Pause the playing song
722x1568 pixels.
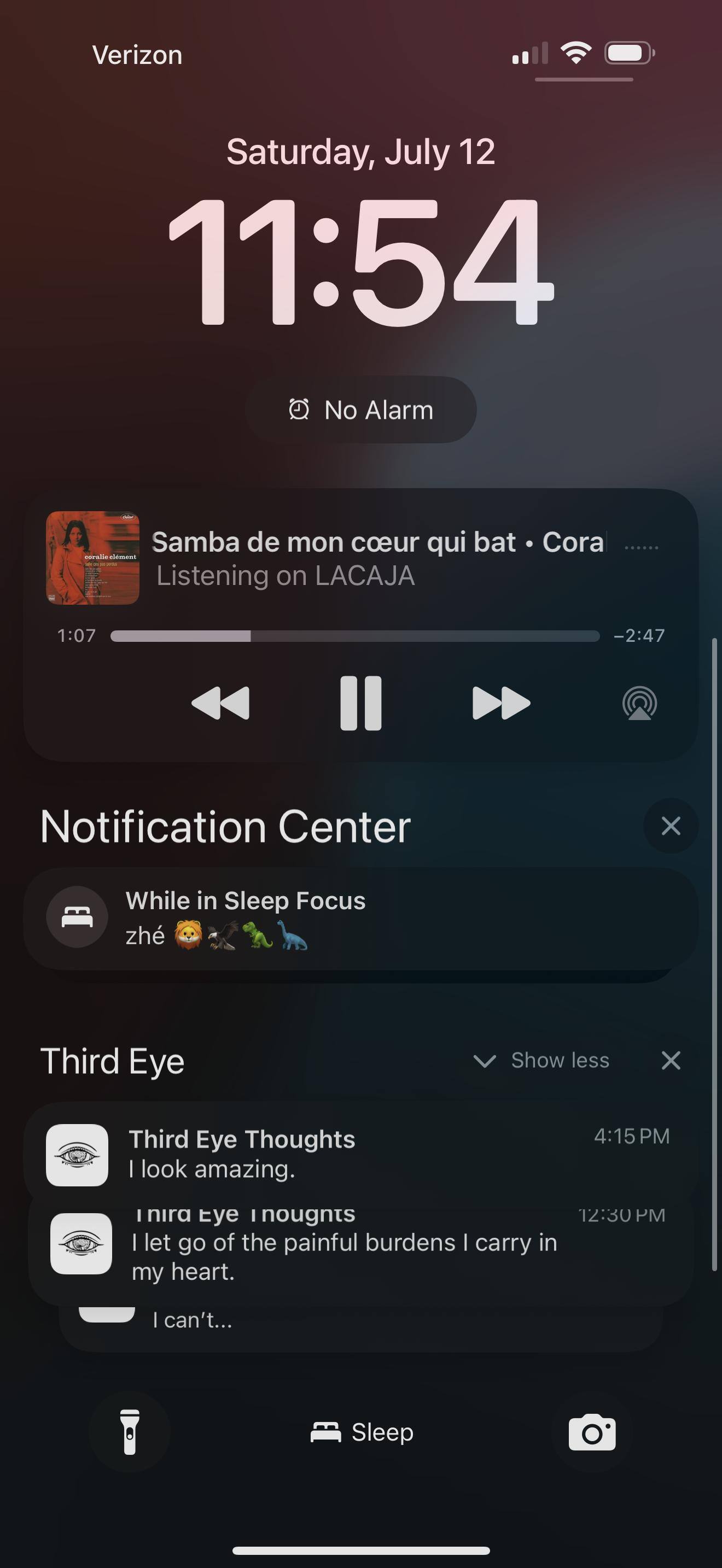(x=360, y=703)
